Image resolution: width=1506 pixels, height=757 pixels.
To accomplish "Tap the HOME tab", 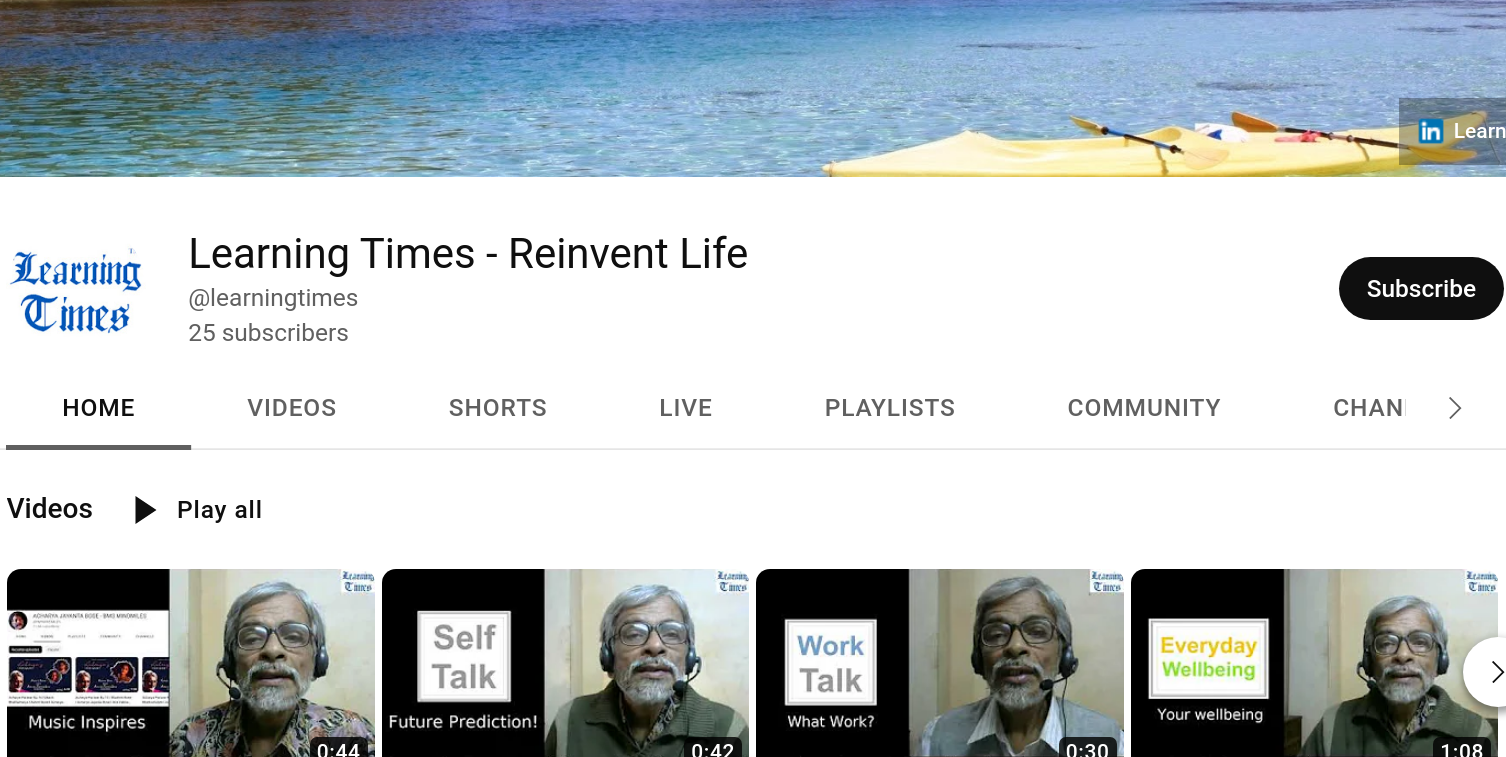I will [x=98, y=408].
